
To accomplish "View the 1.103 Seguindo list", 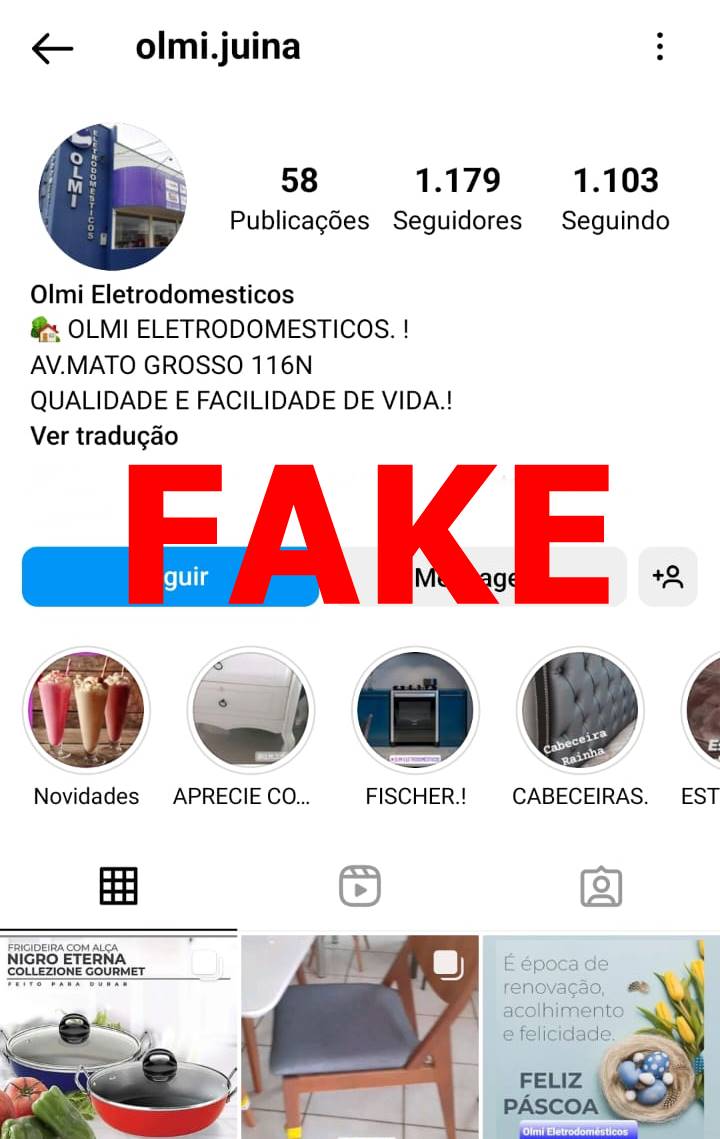I will point(615,199).
